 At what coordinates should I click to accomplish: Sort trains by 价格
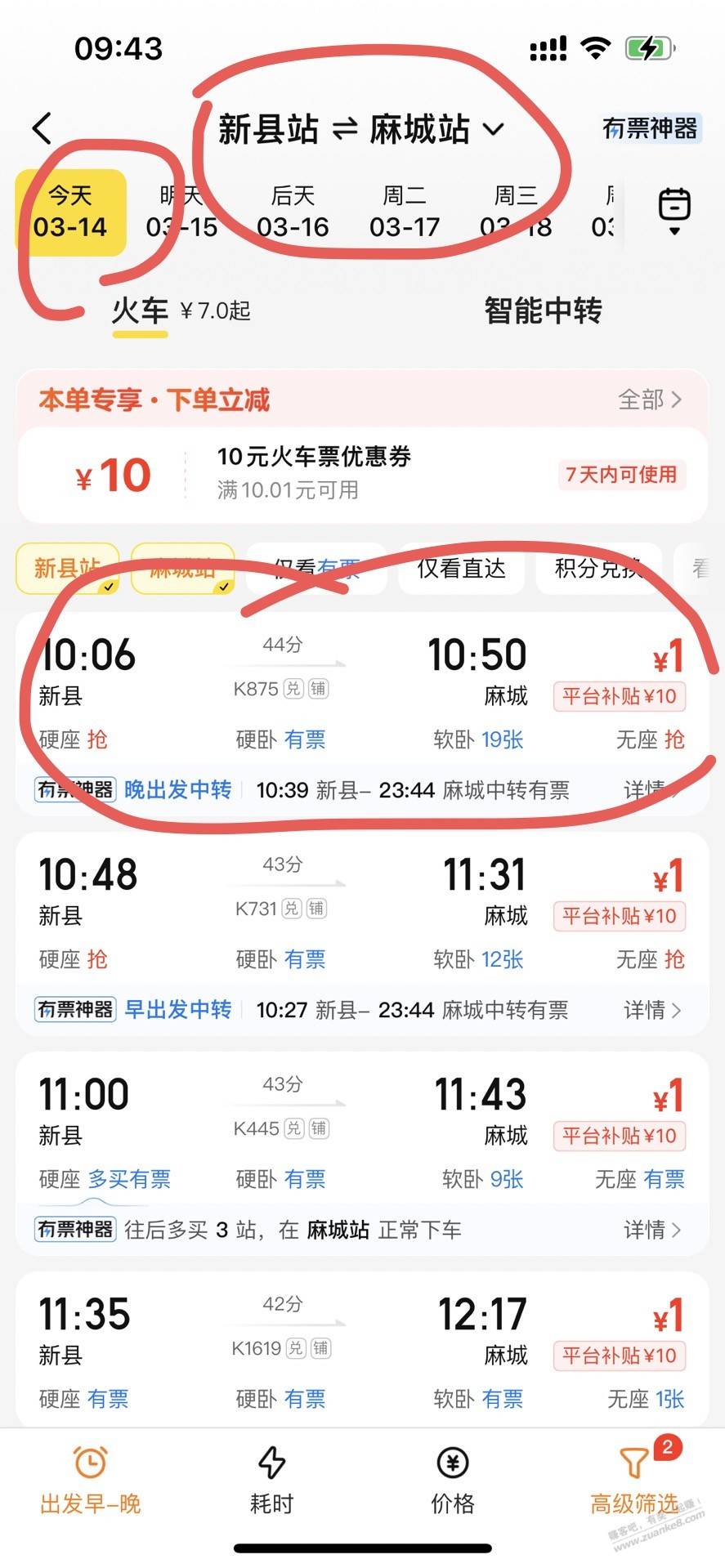point(453,1481)
